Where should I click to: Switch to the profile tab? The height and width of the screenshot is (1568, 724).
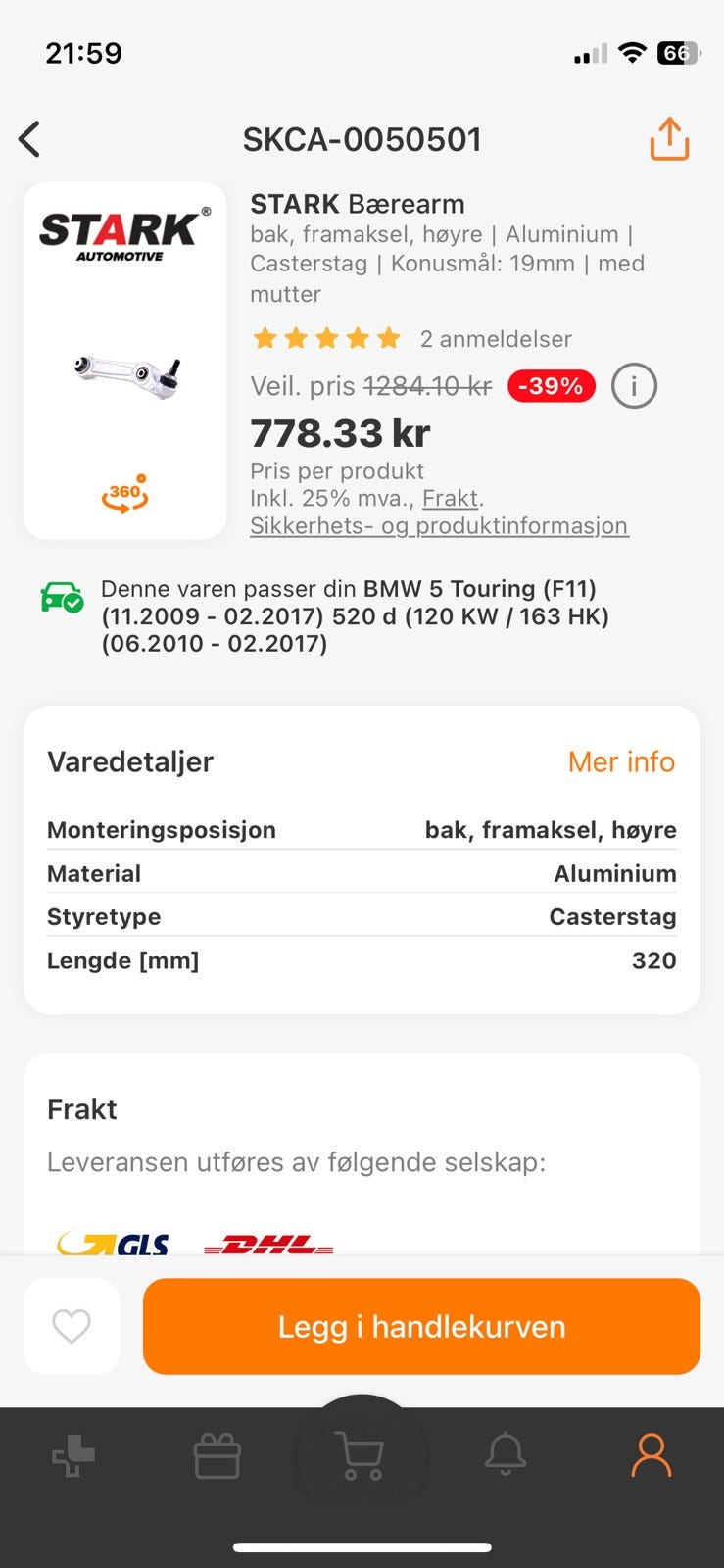click(651, 1455)
